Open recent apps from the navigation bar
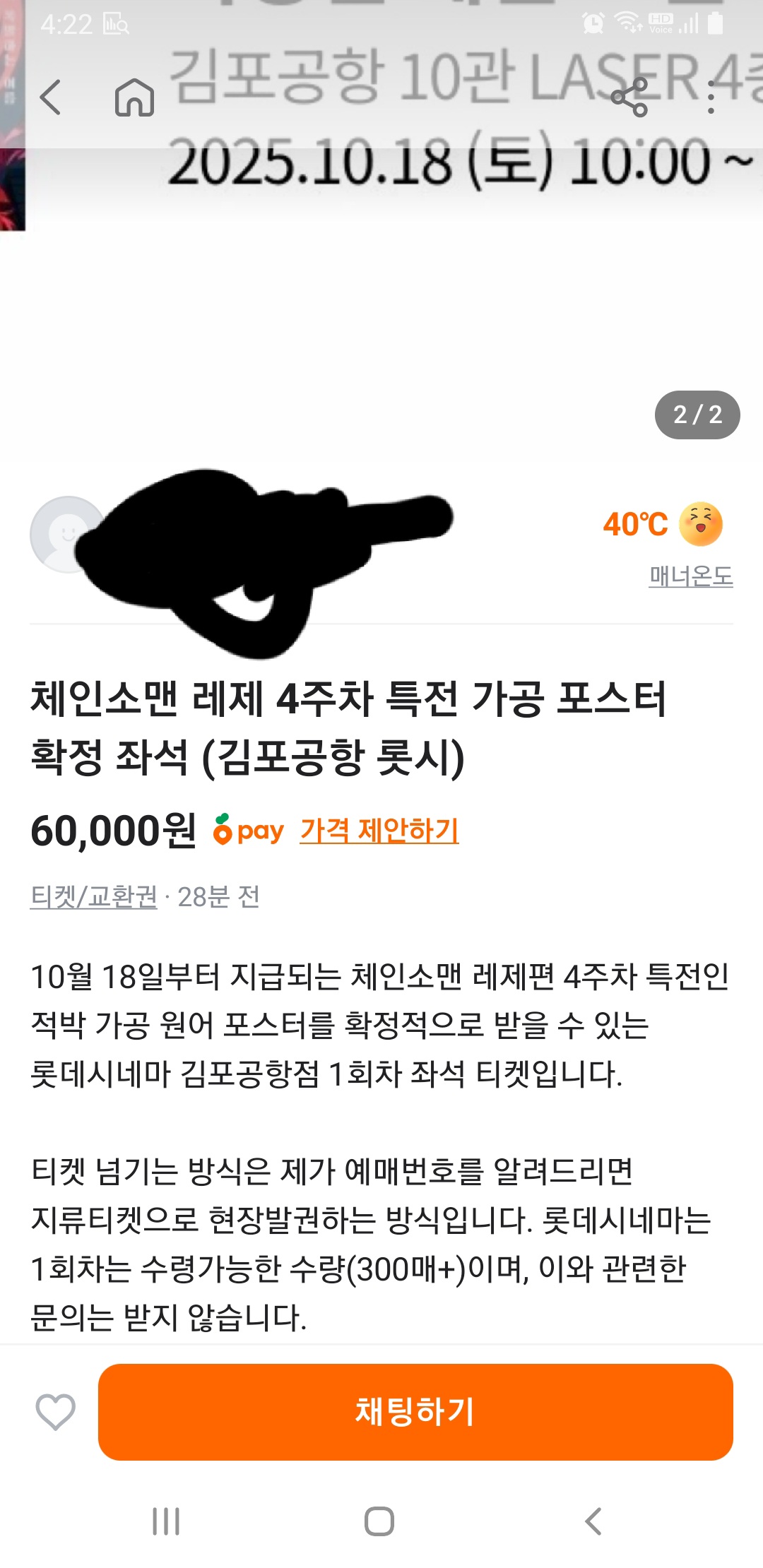The image size is (763, 1568). point(166,1521)
